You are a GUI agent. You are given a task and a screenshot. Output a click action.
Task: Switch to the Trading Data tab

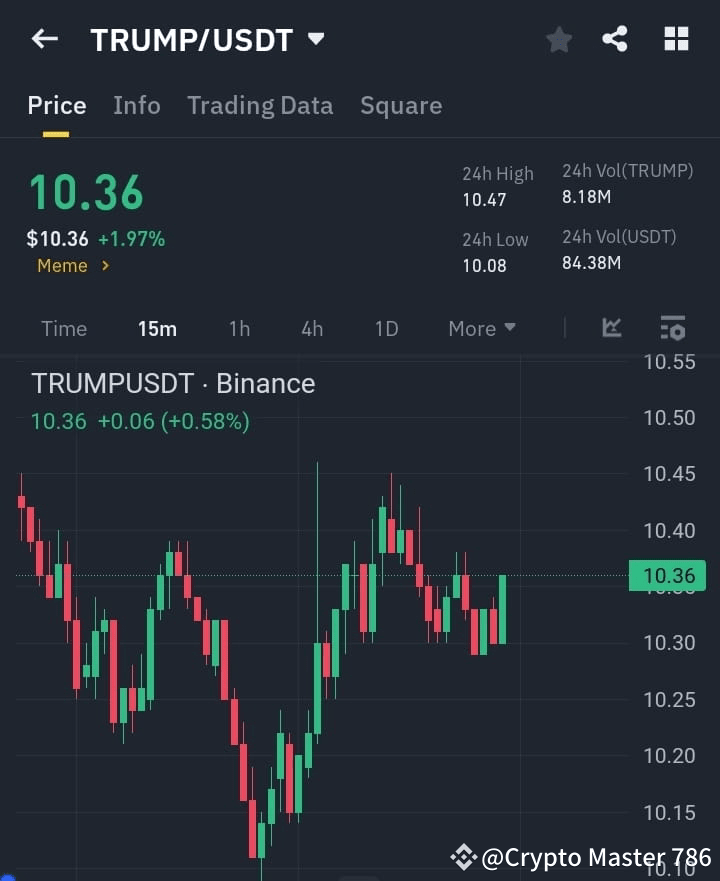[260, 105]
